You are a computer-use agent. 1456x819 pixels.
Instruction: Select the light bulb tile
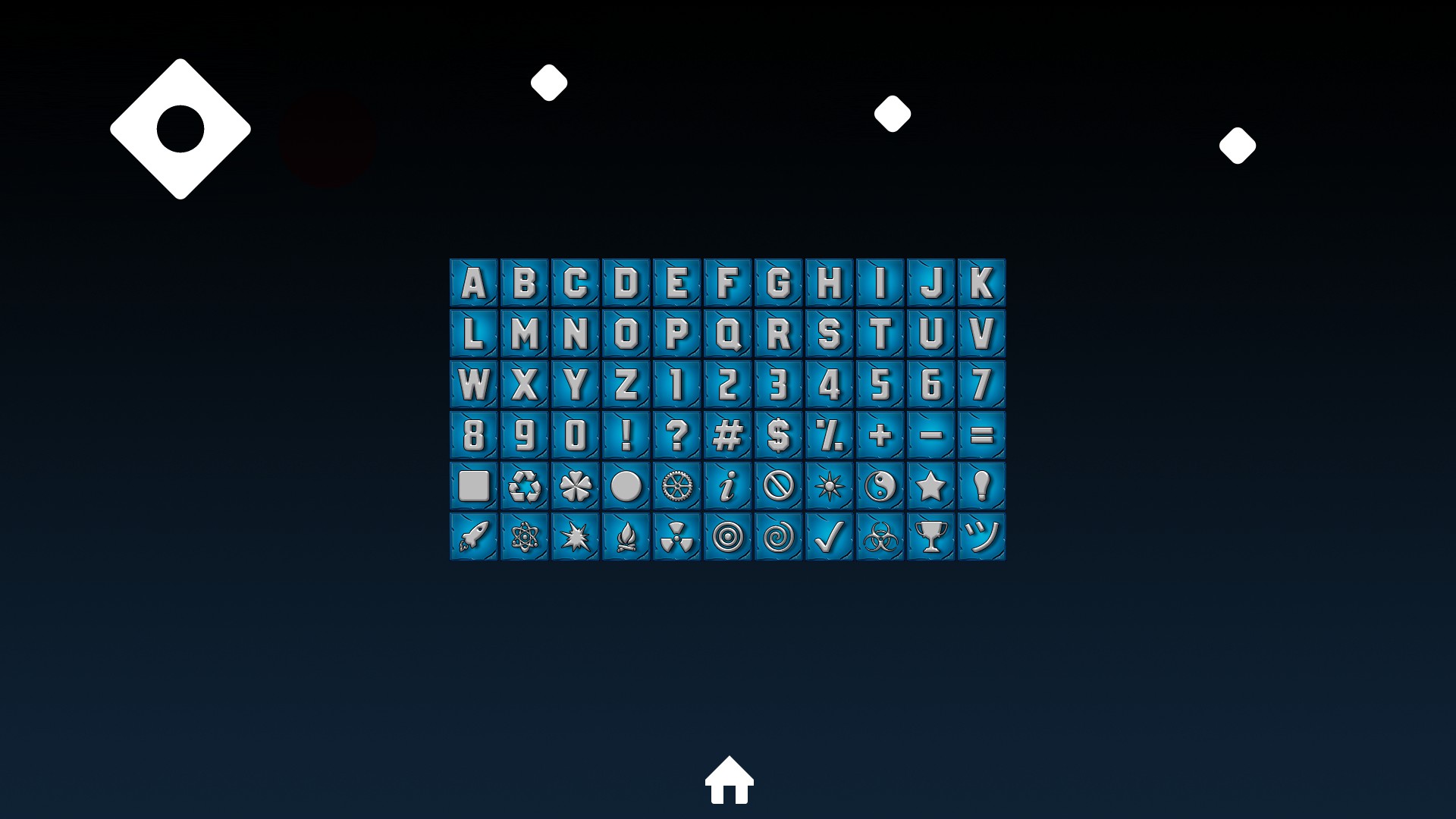pyautogui.click(x=981, y=486)
